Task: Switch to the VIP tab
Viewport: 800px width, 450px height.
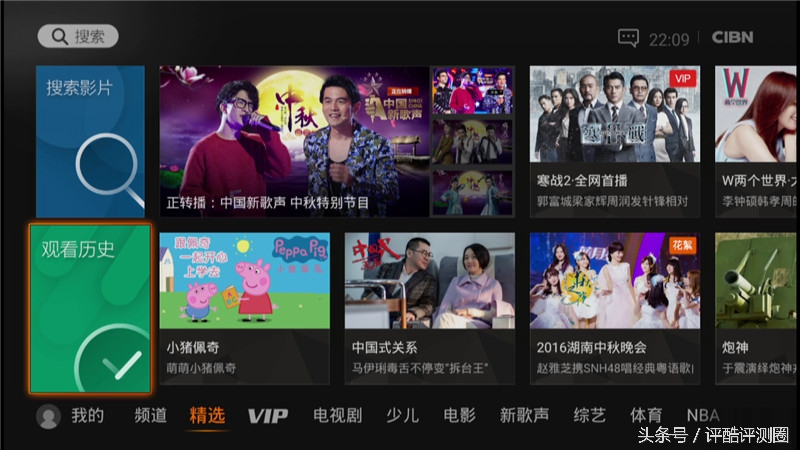Action: 267,416
